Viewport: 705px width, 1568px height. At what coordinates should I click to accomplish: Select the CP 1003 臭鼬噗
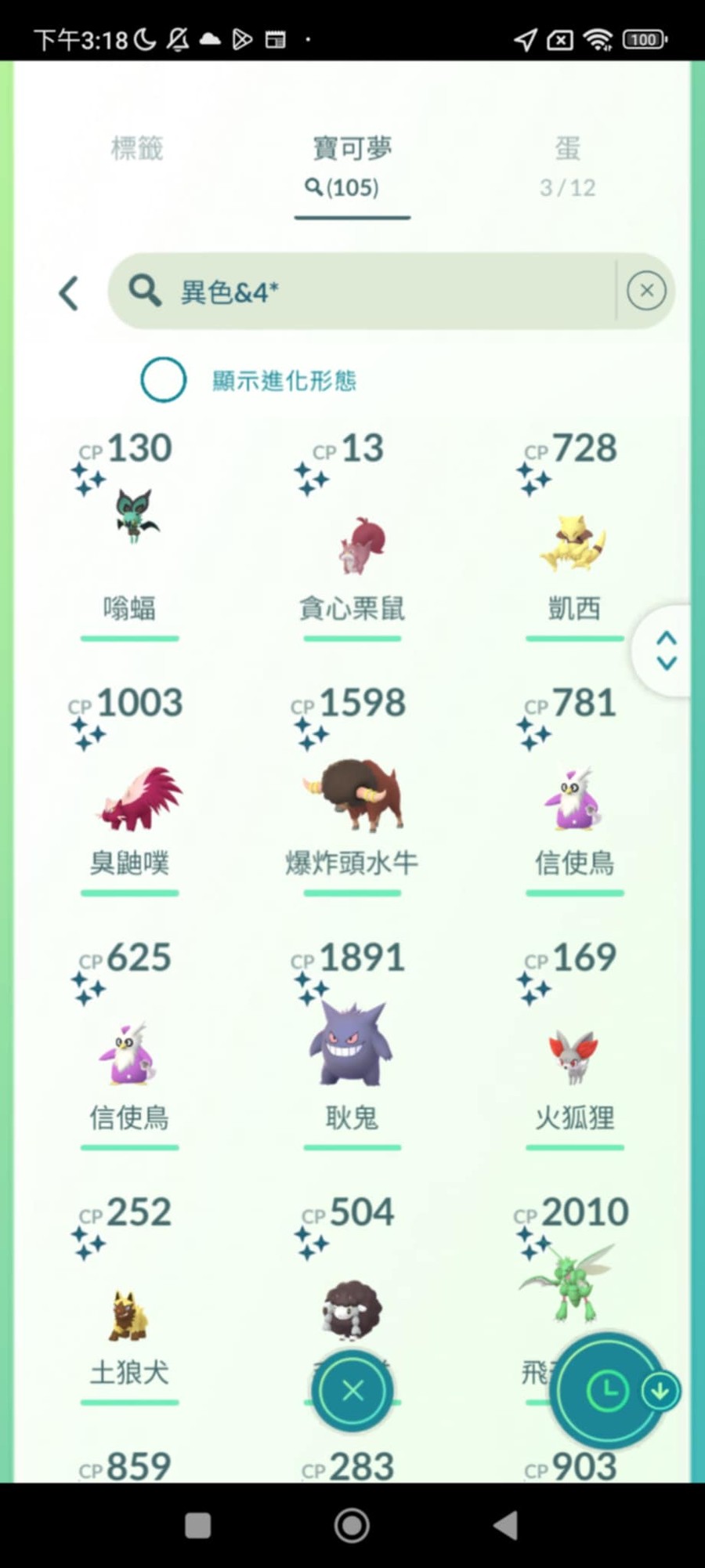pyautogui.click(x=130, y=795)
